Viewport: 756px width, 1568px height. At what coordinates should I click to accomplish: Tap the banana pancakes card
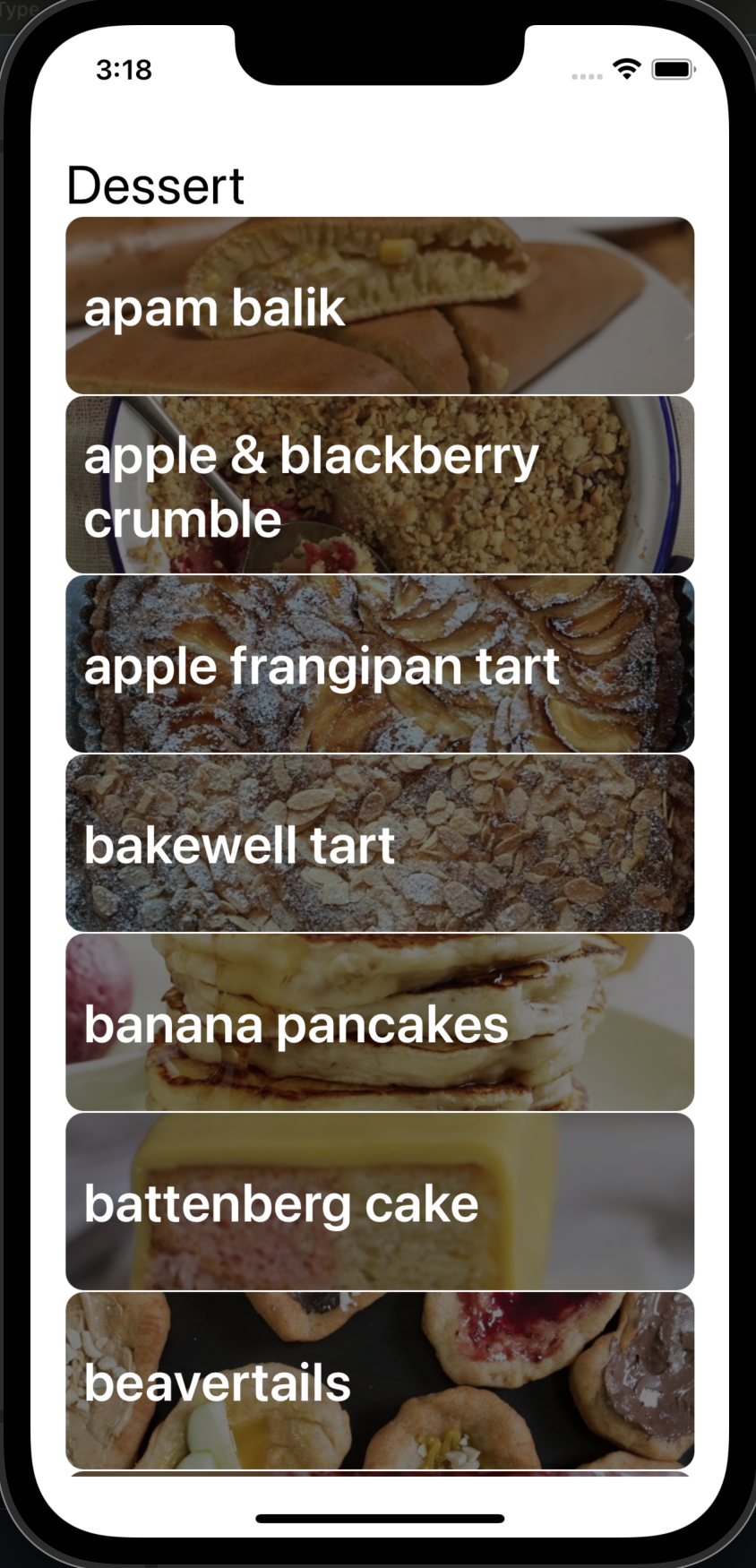coord(380,1022)
